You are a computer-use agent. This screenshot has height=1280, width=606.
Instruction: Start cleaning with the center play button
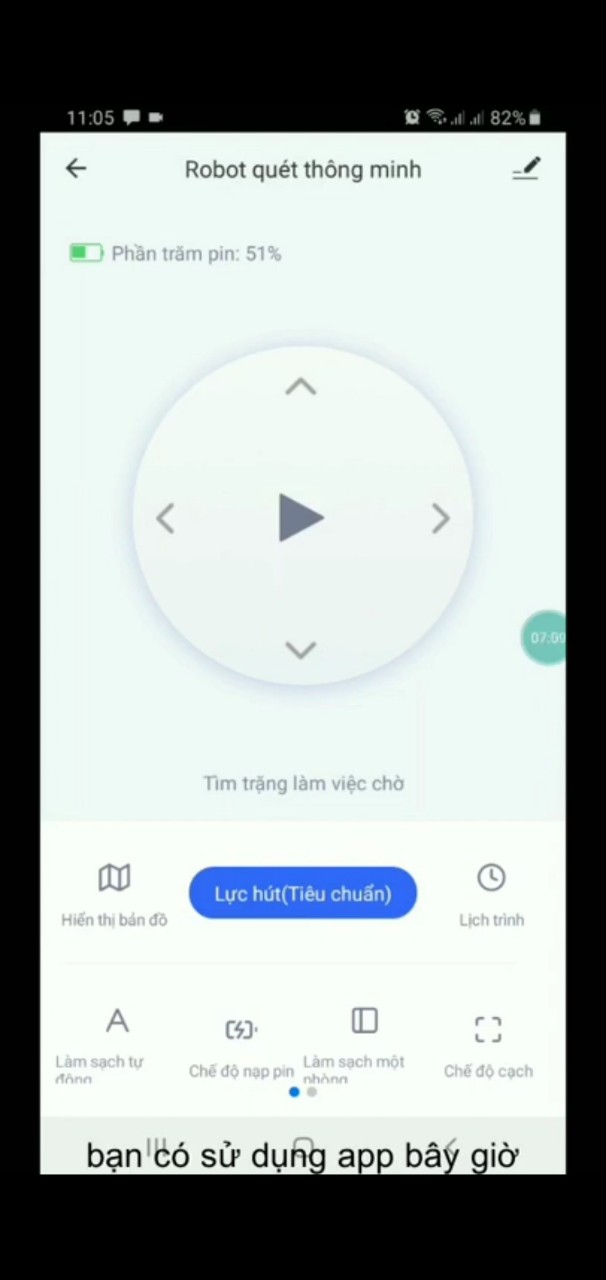(300, 518)
